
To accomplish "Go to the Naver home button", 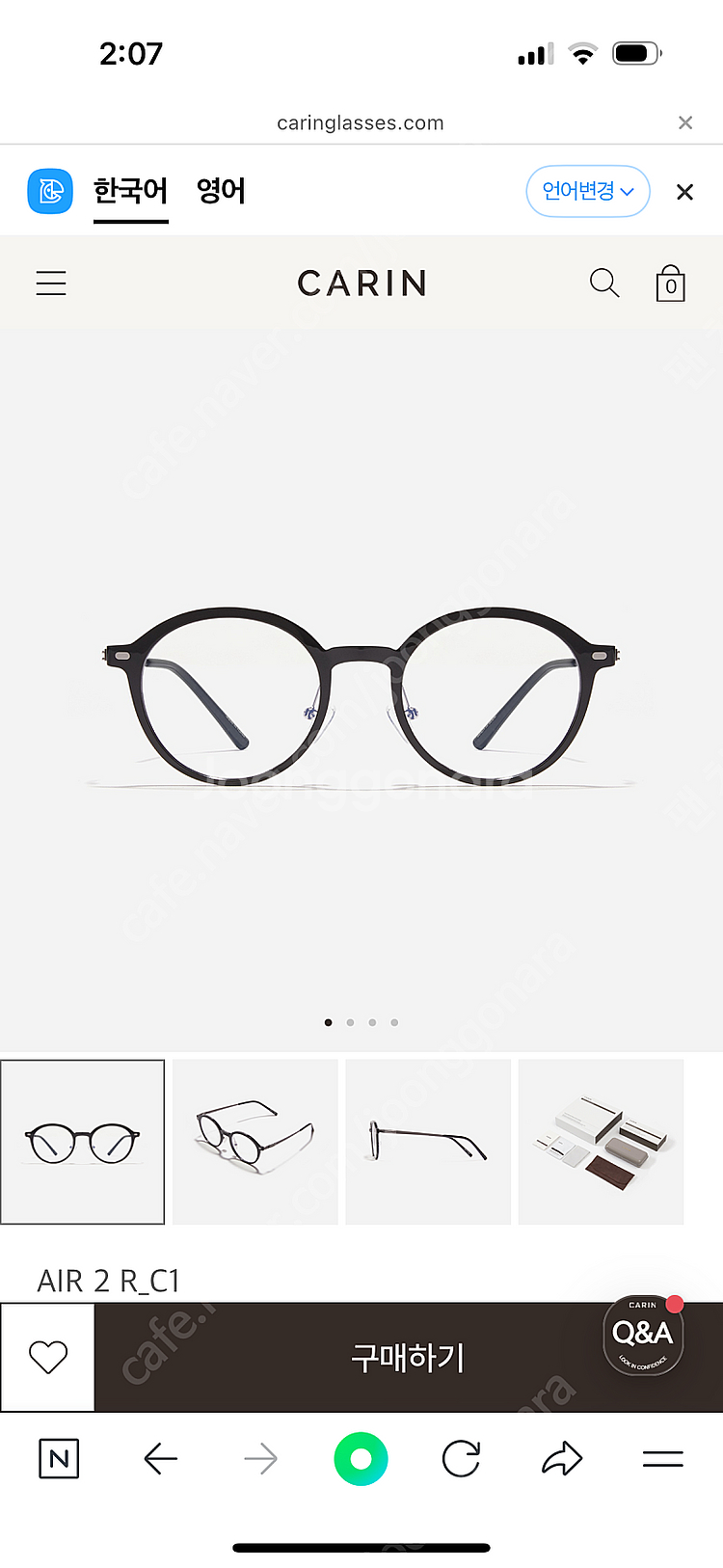I will tap(59, 1459).
